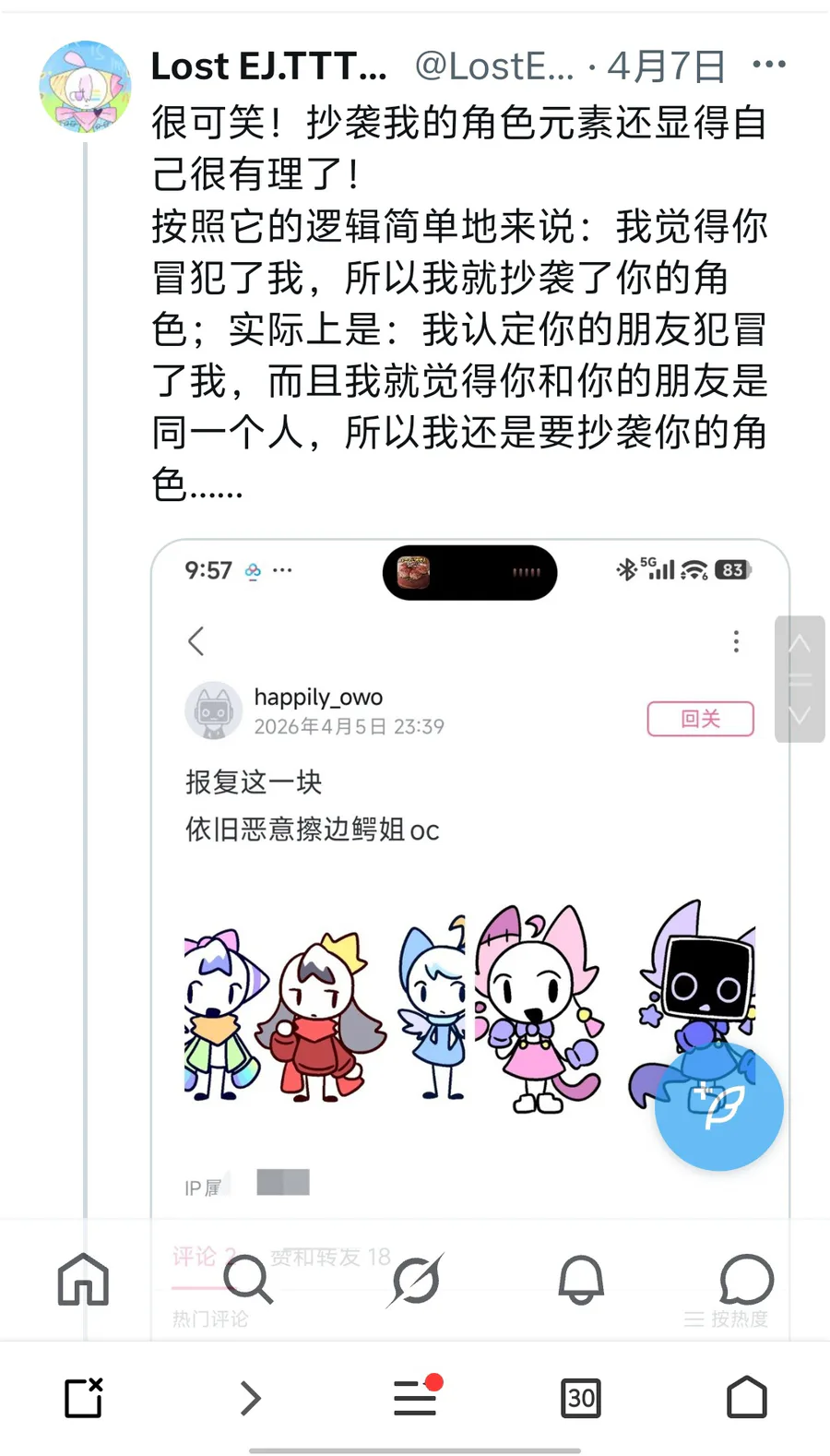The image size is (830, 1456).
Task: Tap the side widget's down arrow
Action: pyautogui.click(x=800, y=715)
